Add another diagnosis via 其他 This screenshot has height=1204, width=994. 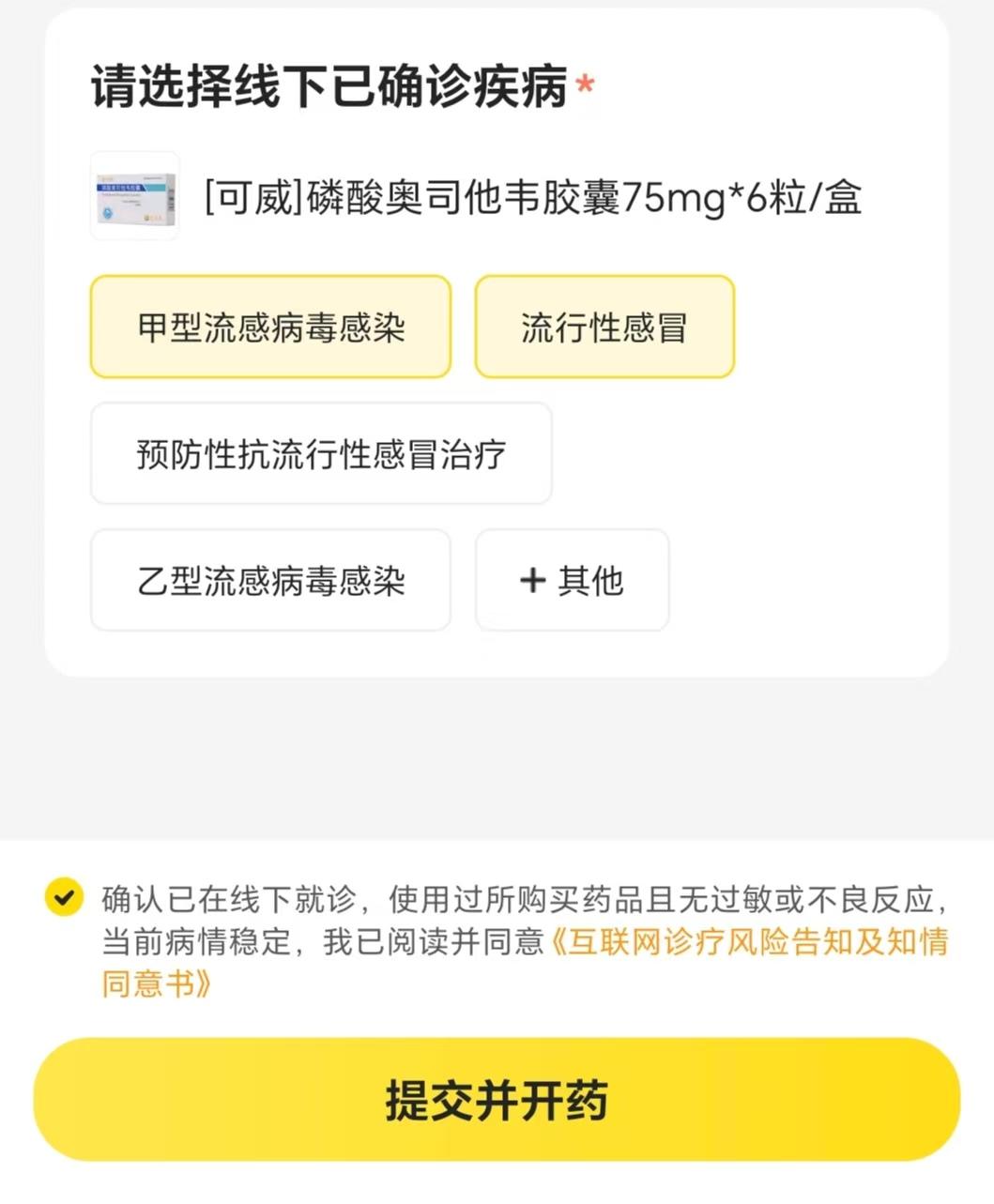(x=572, y=581)
